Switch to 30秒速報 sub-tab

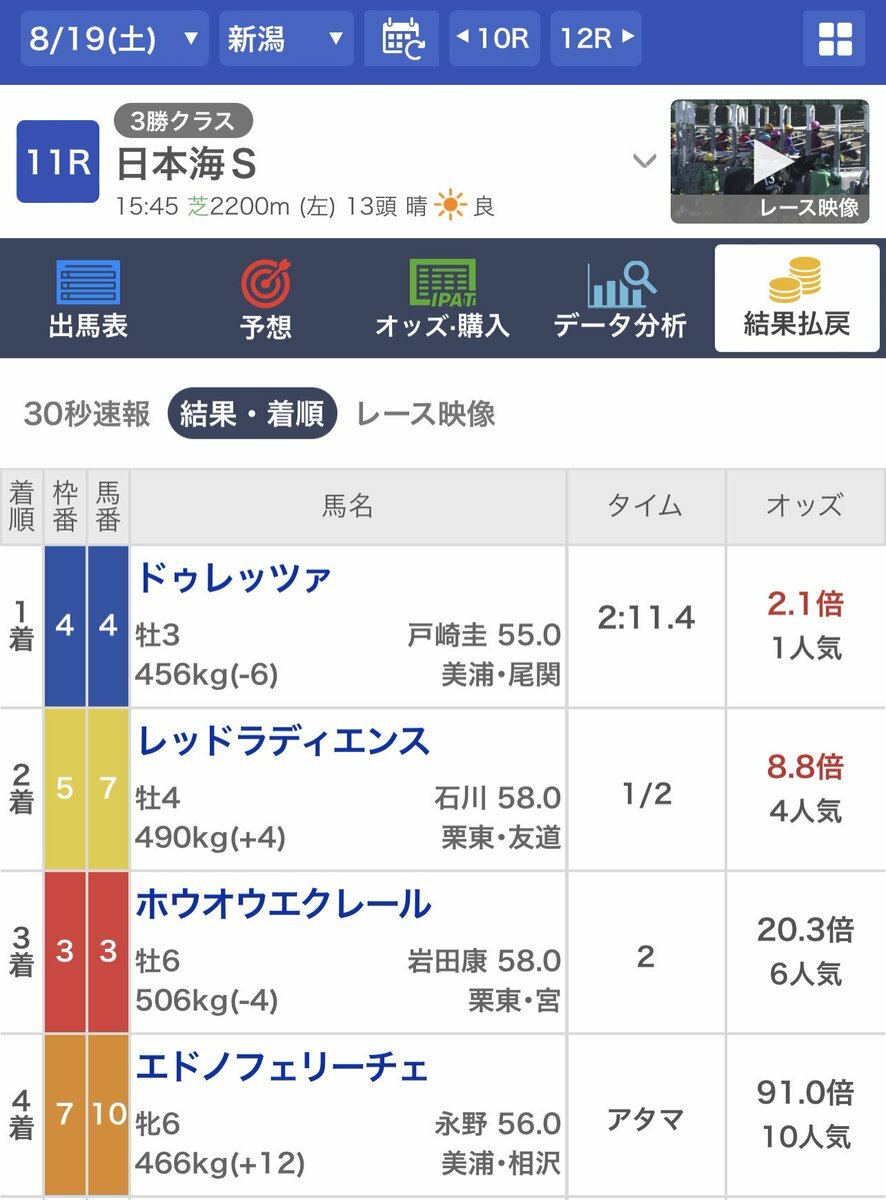[87, 414]
